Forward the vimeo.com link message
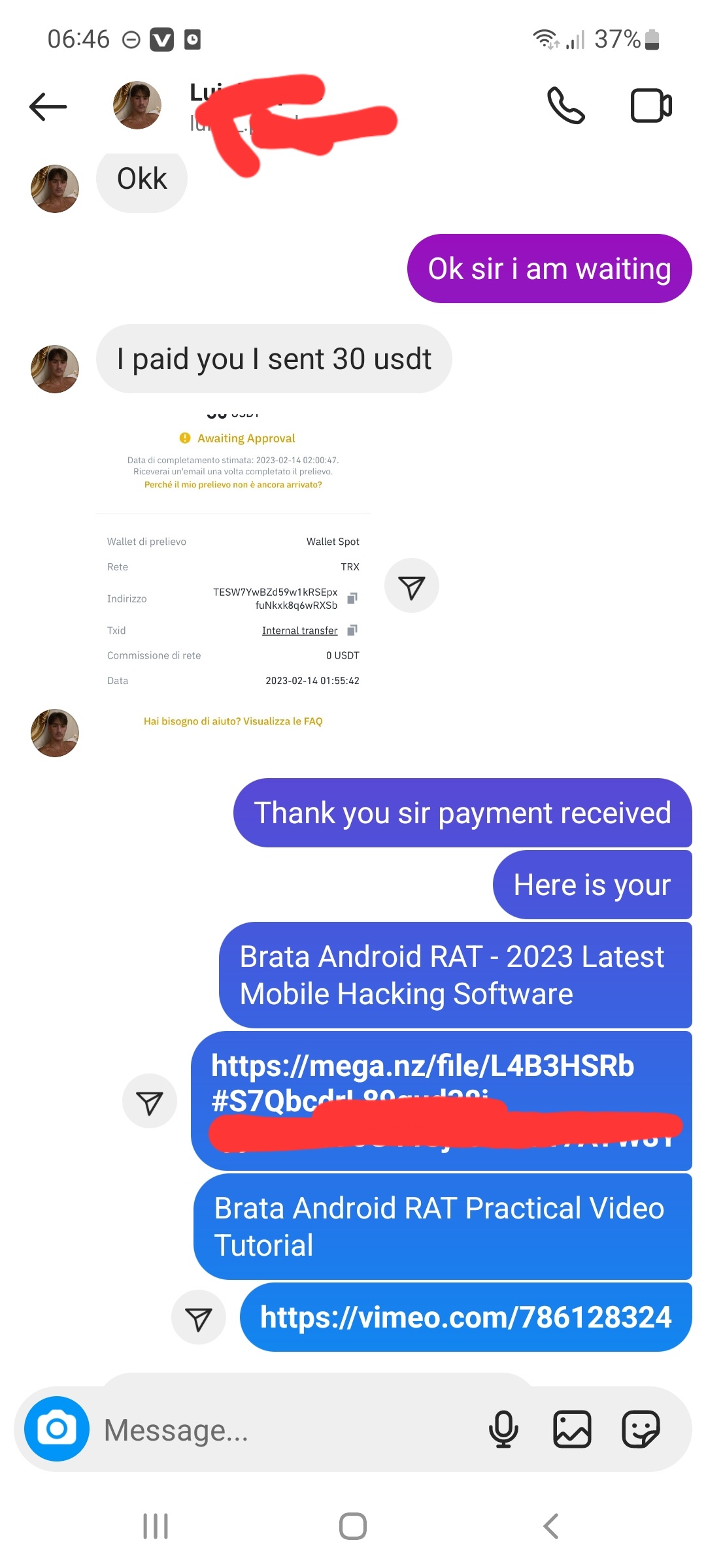 (199, 1318)
